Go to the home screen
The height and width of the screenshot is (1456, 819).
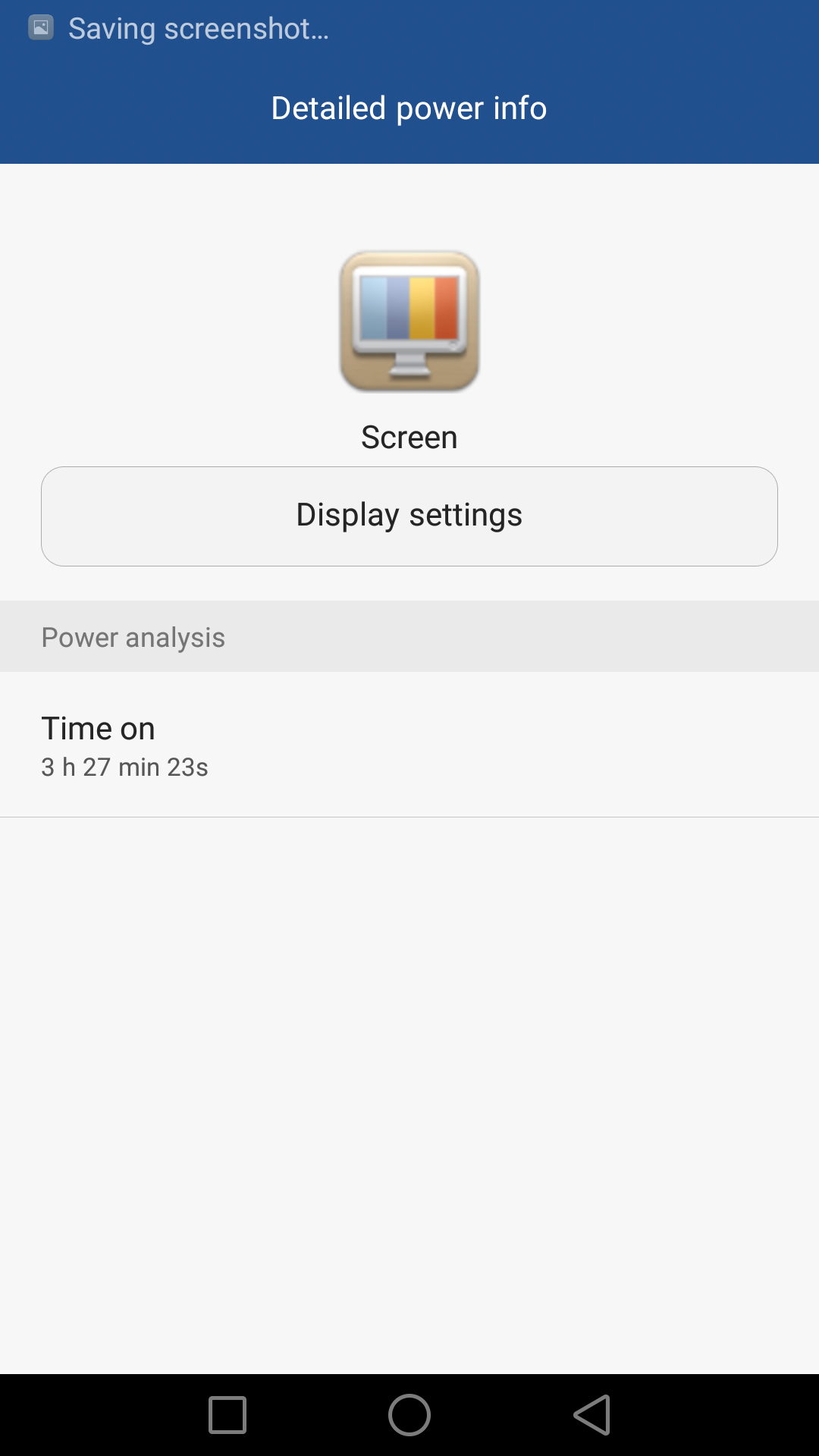409,1415
